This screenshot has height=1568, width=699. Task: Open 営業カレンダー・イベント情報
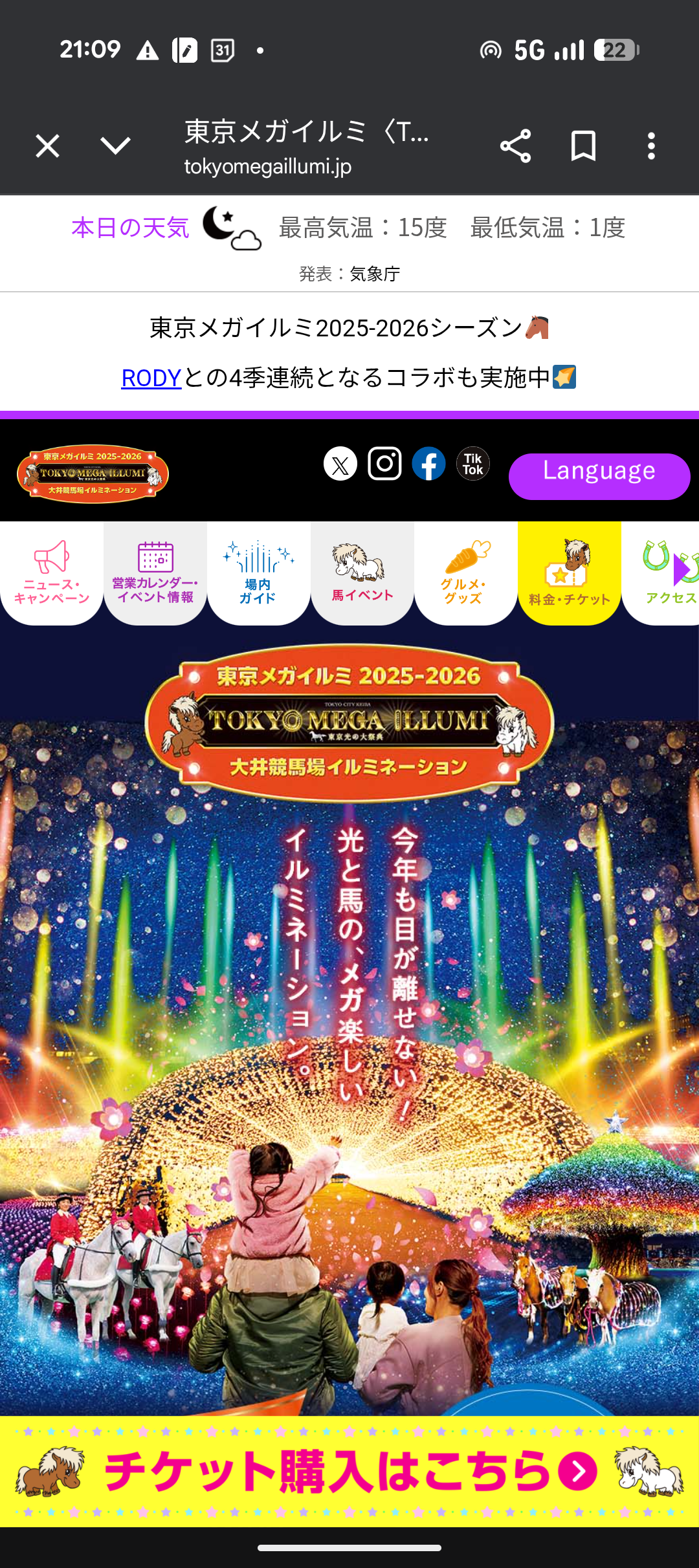tap(155, 573)
